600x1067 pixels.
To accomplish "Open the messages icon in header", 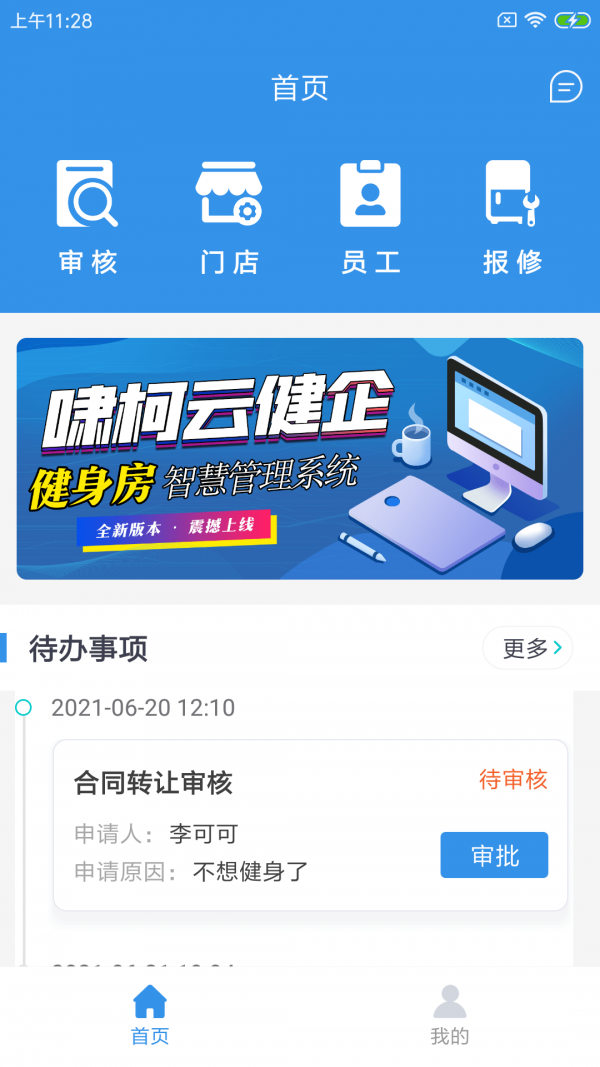I will [x=566, y=87].
